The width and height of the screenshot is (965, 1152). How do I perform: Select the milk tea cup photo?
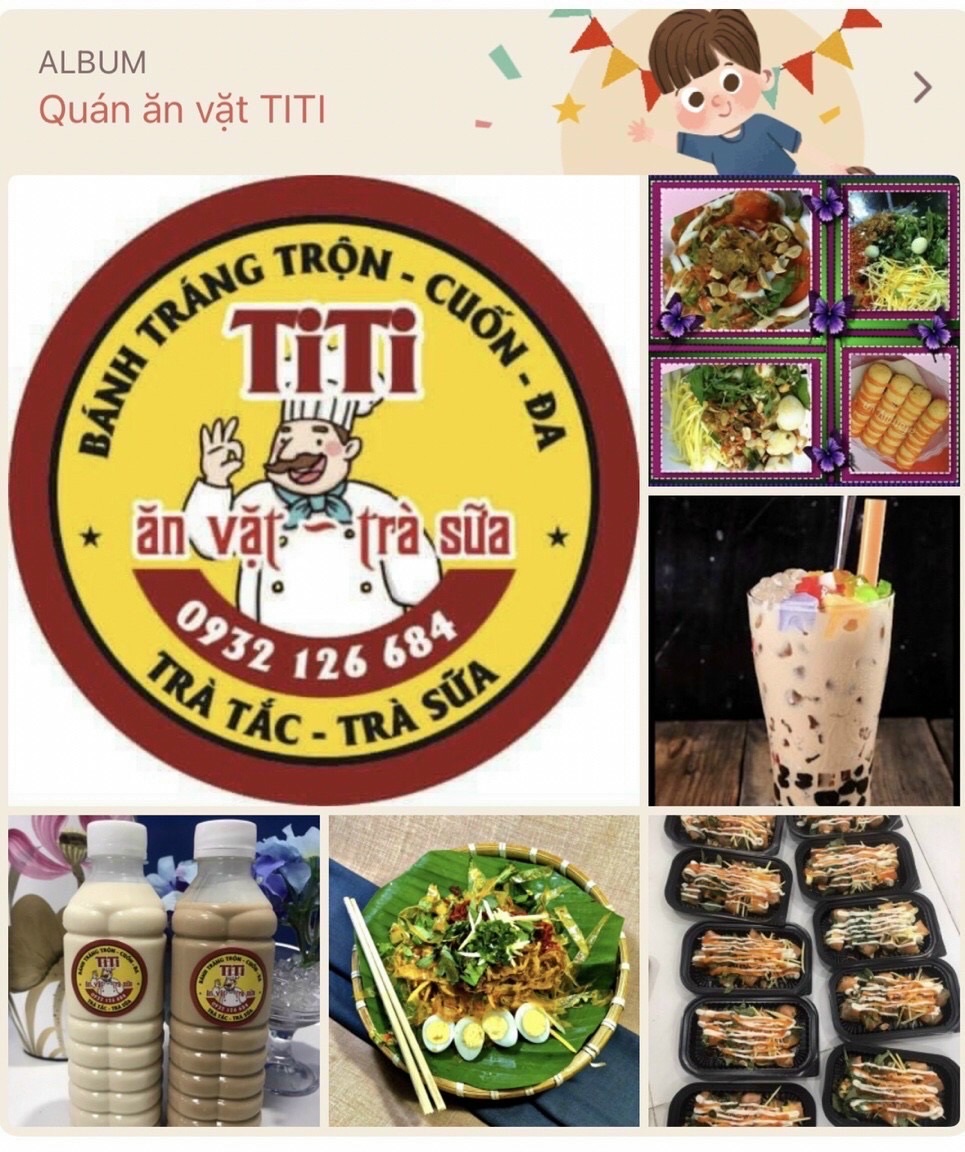pyautogui.click(x=805, y=650)
